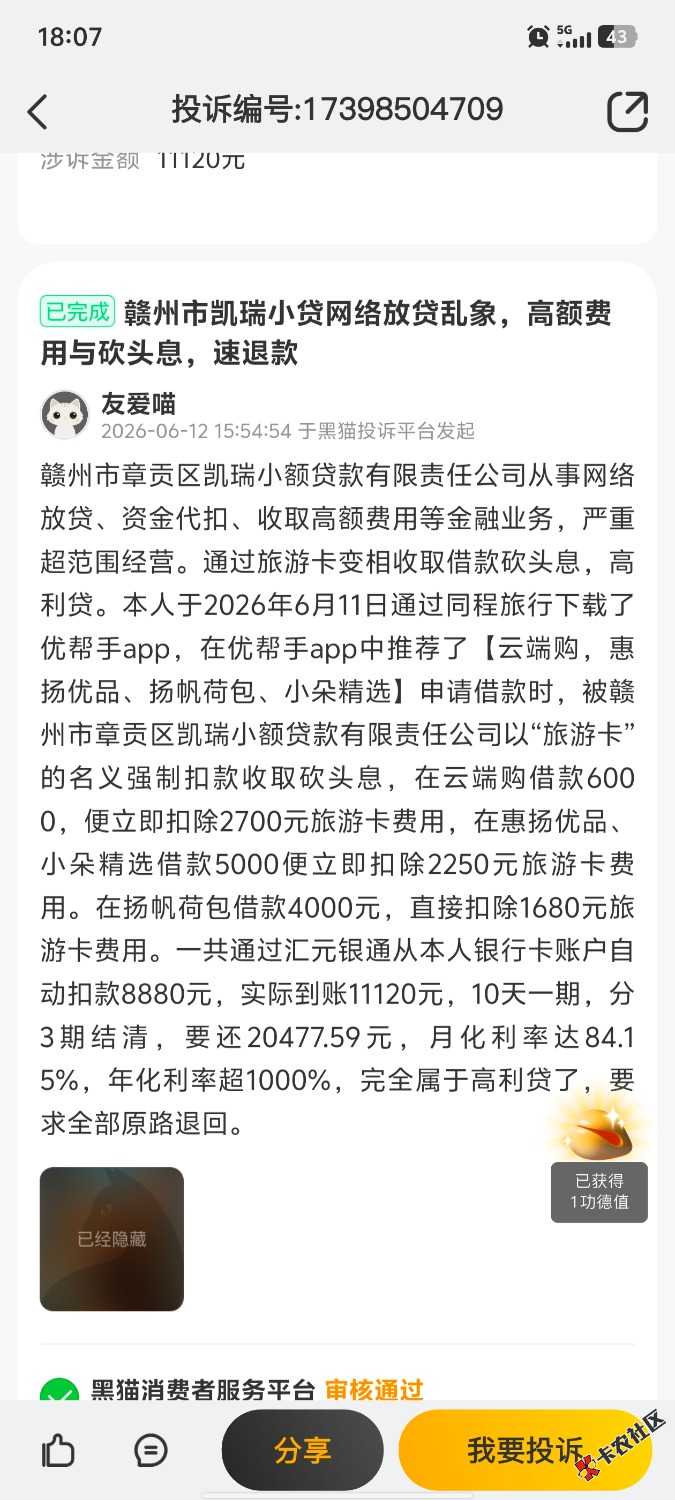Go back using the top-left arrow

point(37,112)
